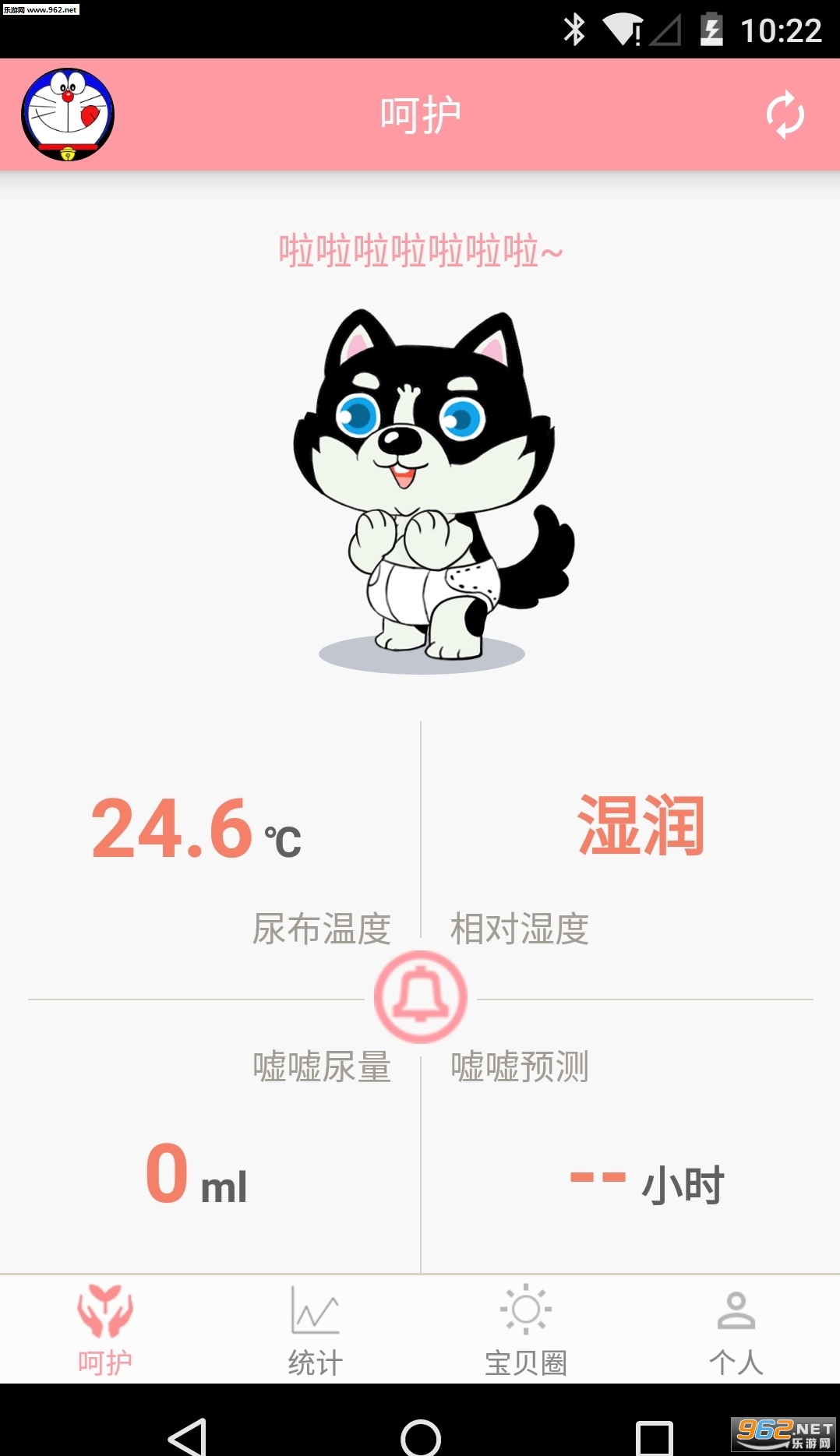Tap the pink alarm bell button
Screen dimensions: 840x1456
[421, 996]
